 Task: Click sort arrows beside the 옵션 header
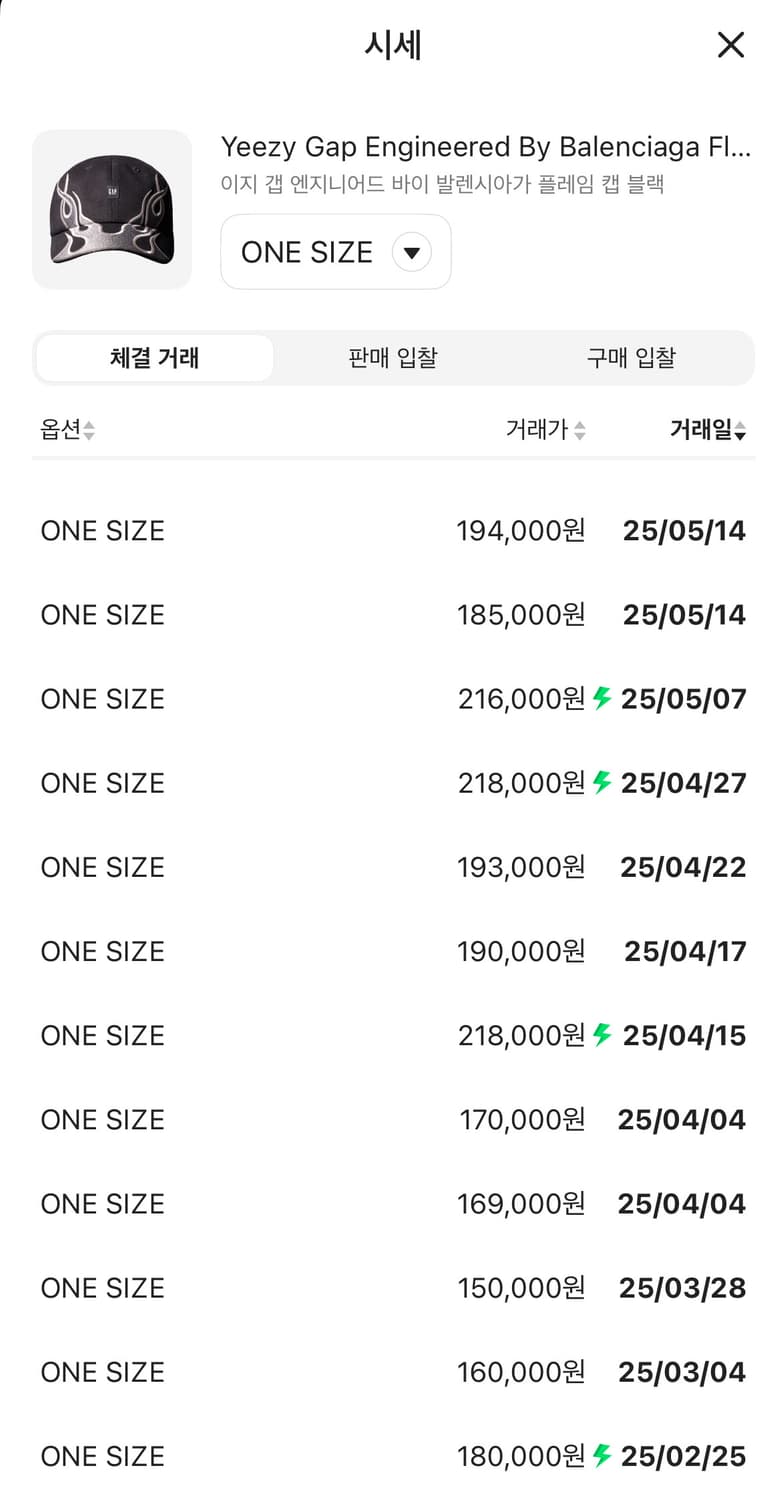(x=89, y=431)
